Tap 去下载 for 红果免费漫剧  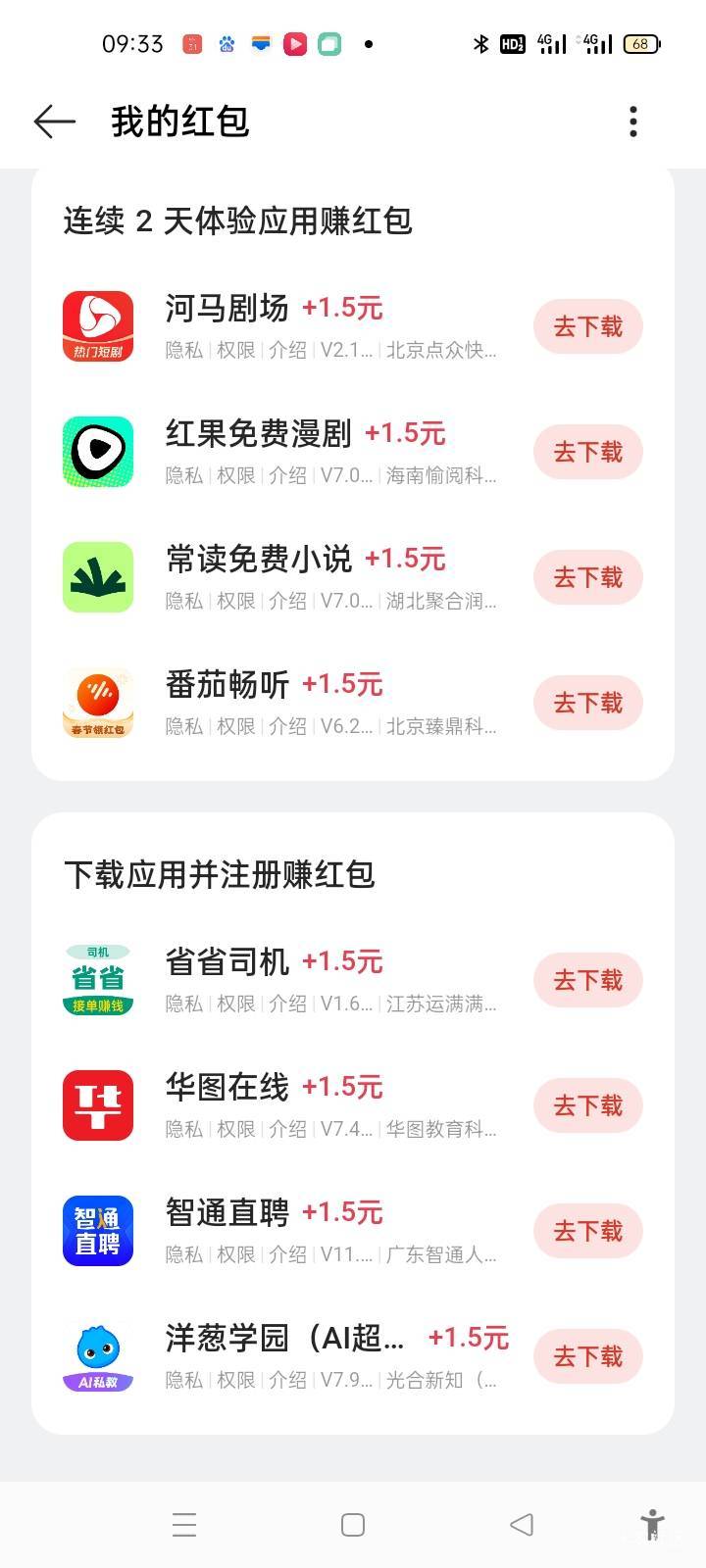[587, 452]
